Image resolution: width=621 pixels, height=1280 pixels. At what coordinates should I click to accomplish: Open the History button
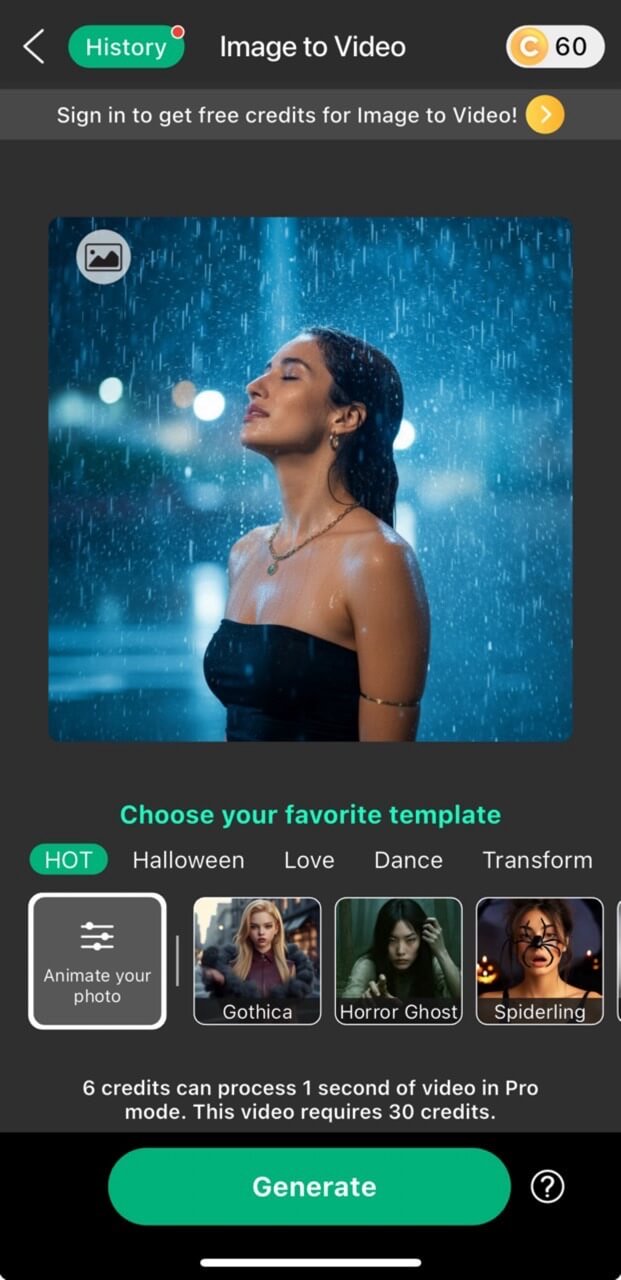[x=126, y=47]
